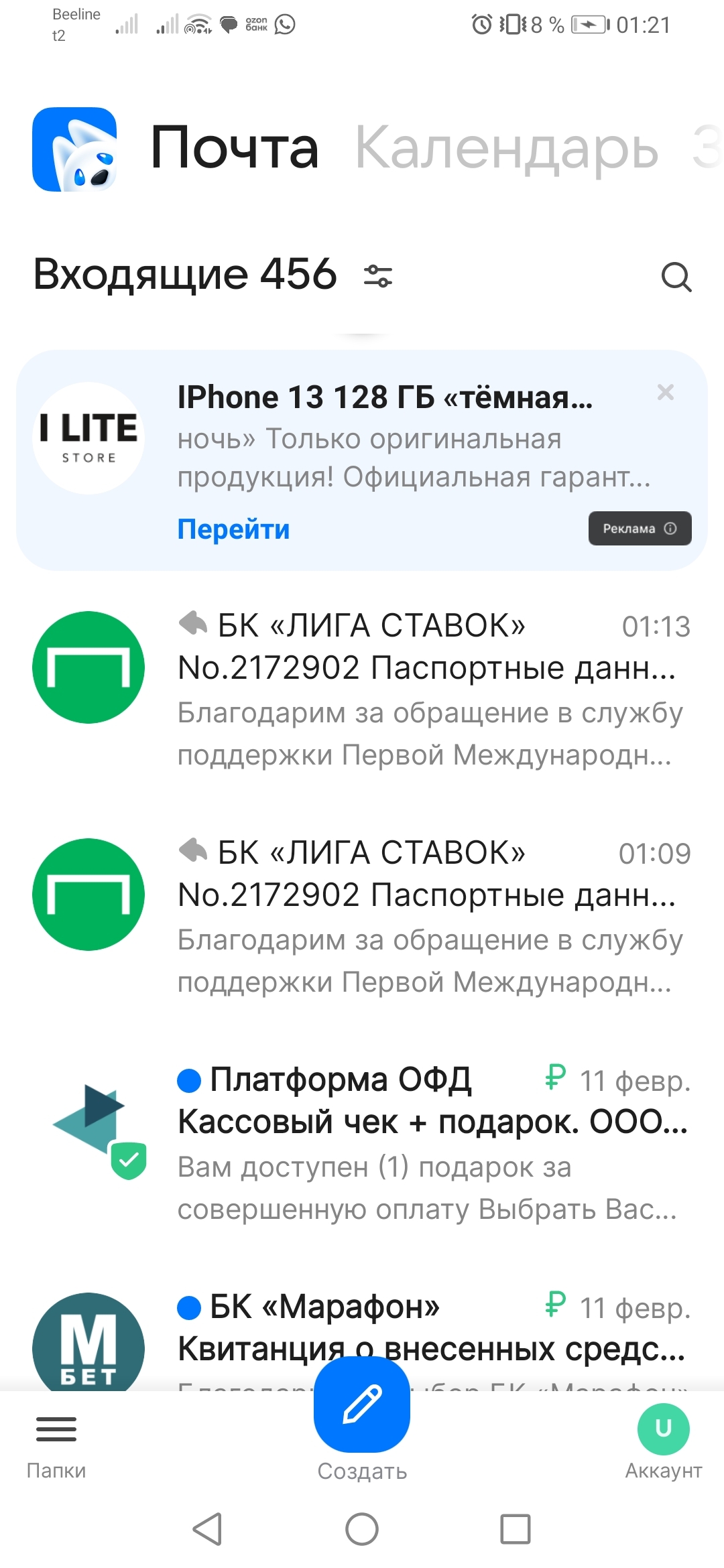
Task: Go to the Аккаунт tab
Action: coord(664,1442)
